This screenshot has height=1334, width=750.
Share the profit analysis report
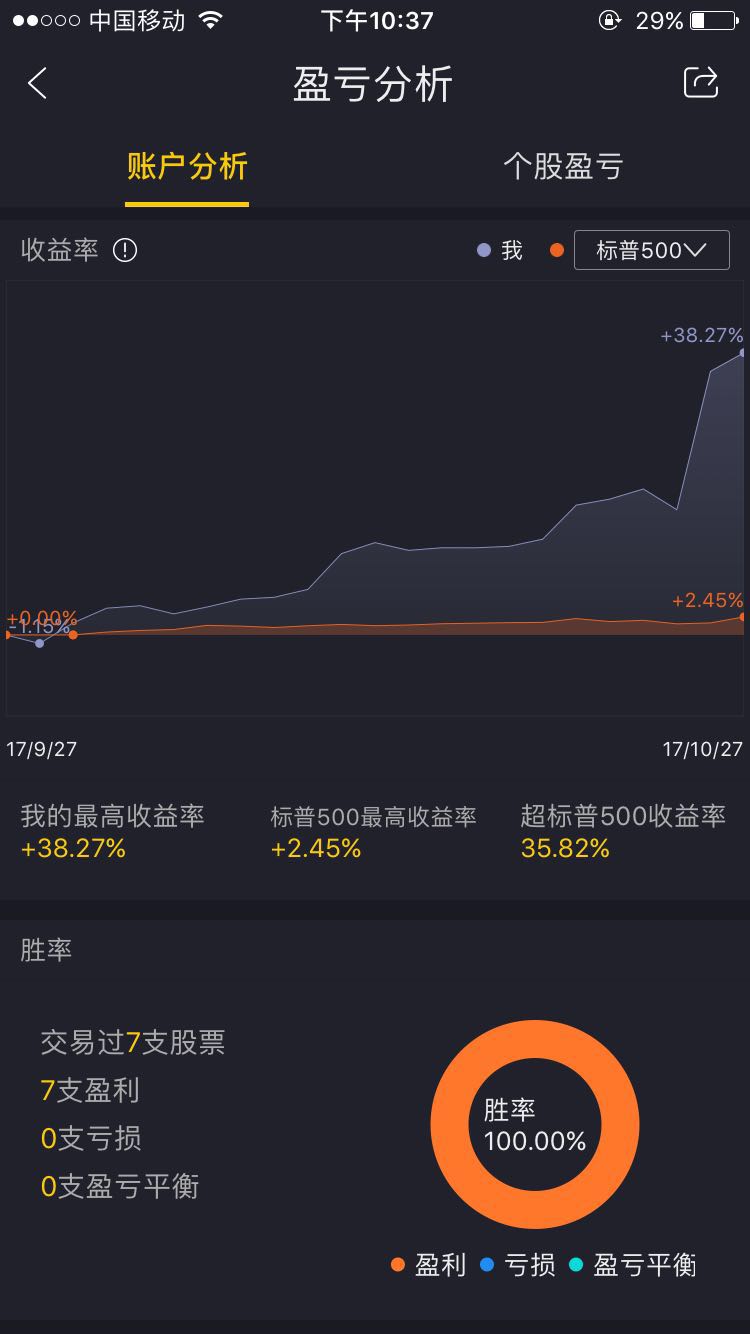(700, 83)
